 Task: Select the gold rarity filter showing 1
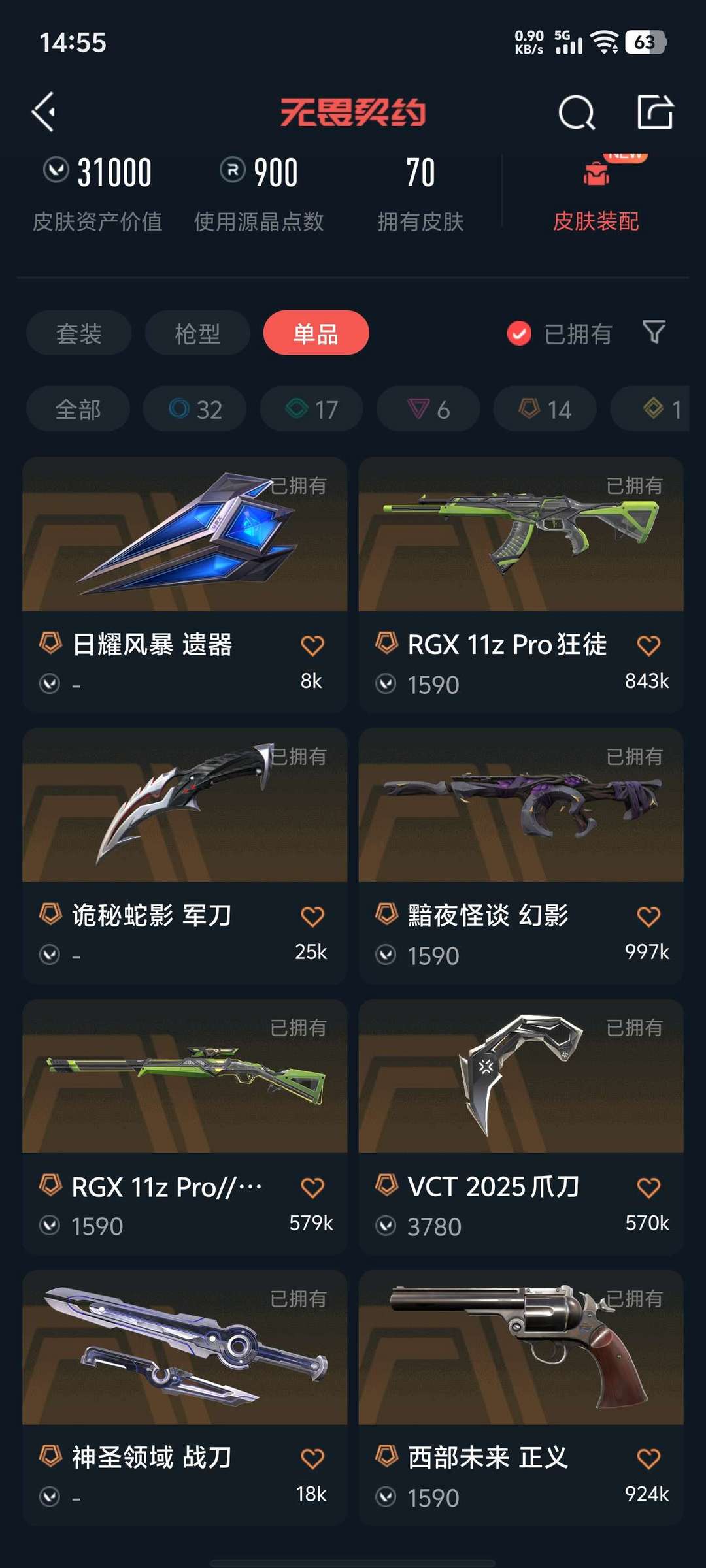pos(660,408)
